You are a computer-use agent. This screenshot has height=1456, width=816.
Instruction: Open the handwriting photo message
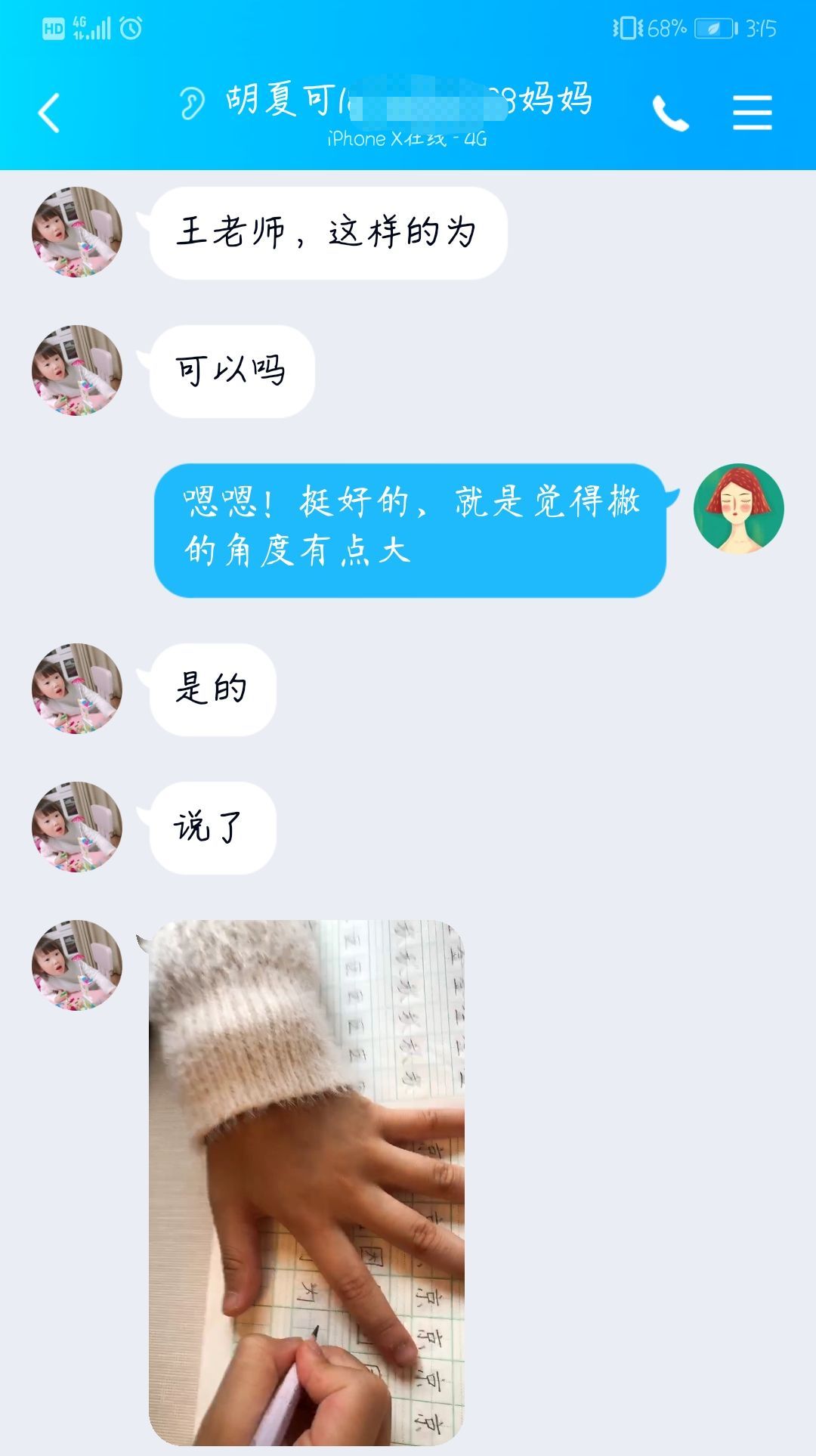click(x=307, y=1182)
